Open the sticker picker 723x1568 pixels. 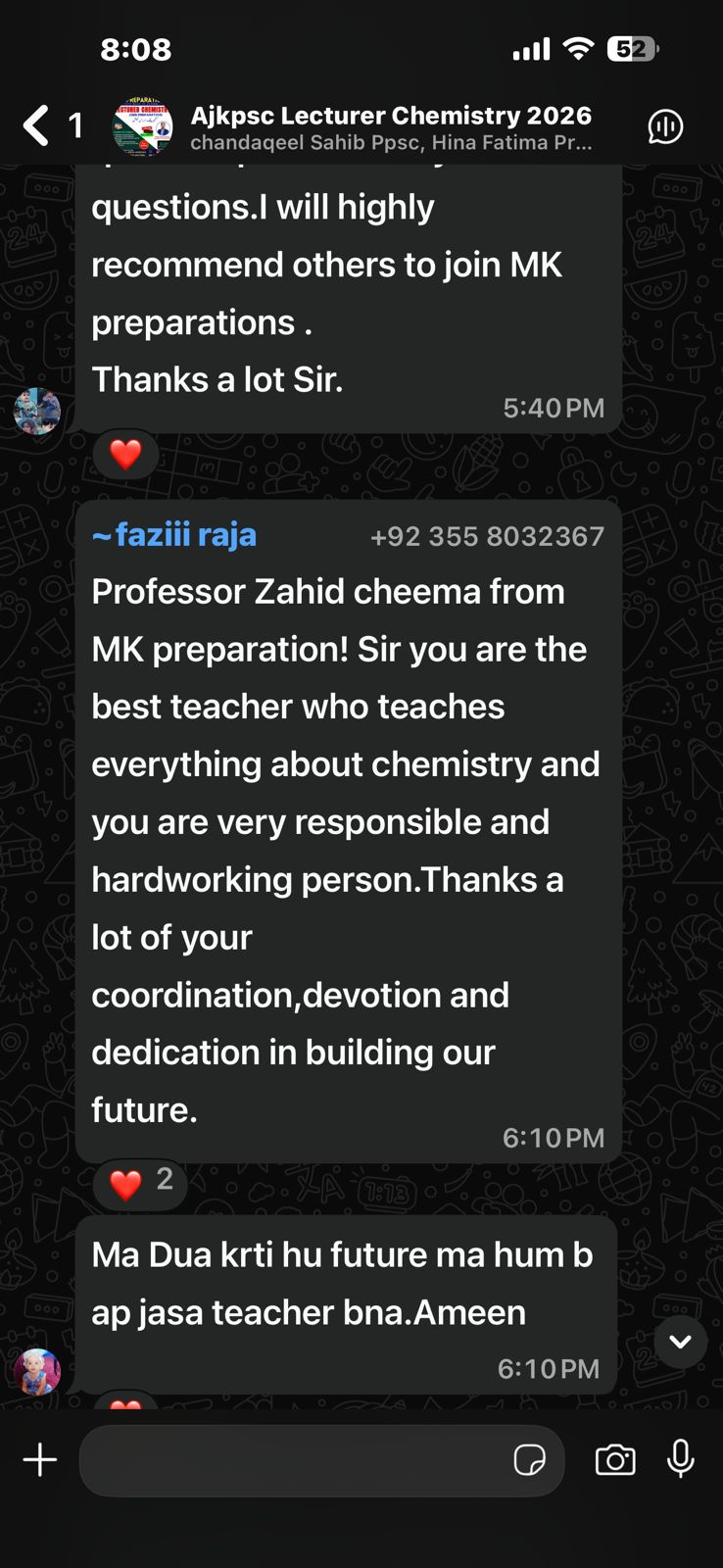pos(529,1460)
